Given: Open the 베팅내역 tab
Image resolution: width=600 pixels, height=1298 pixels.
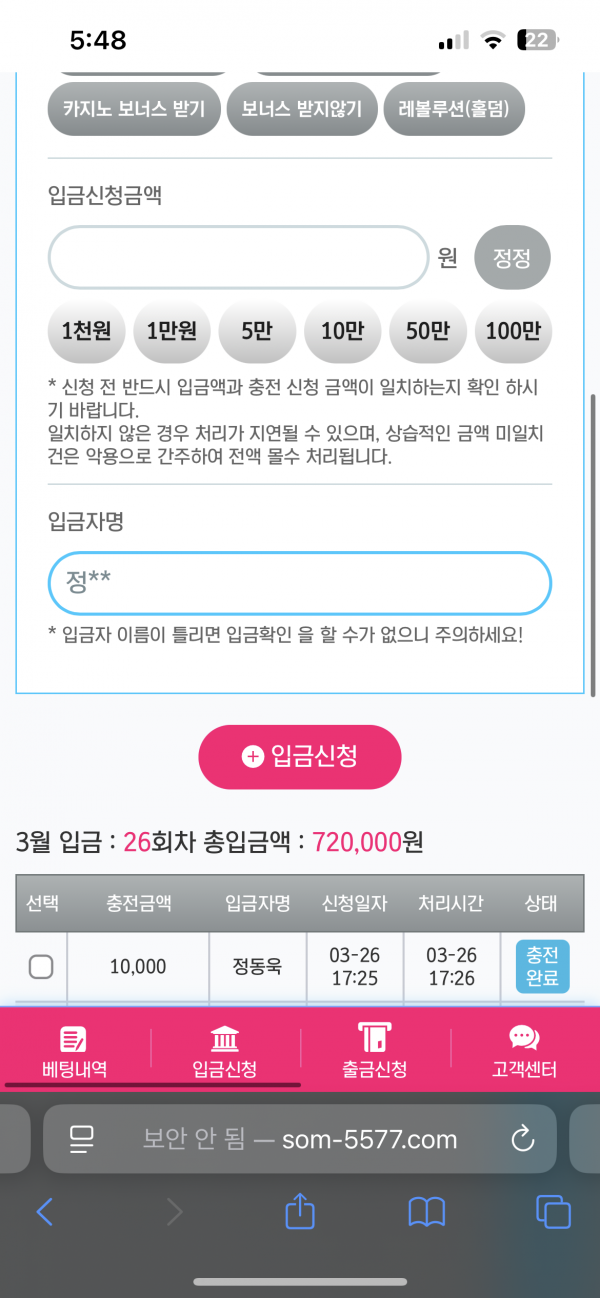Looking at the screenshot, I should point(75,1051).
